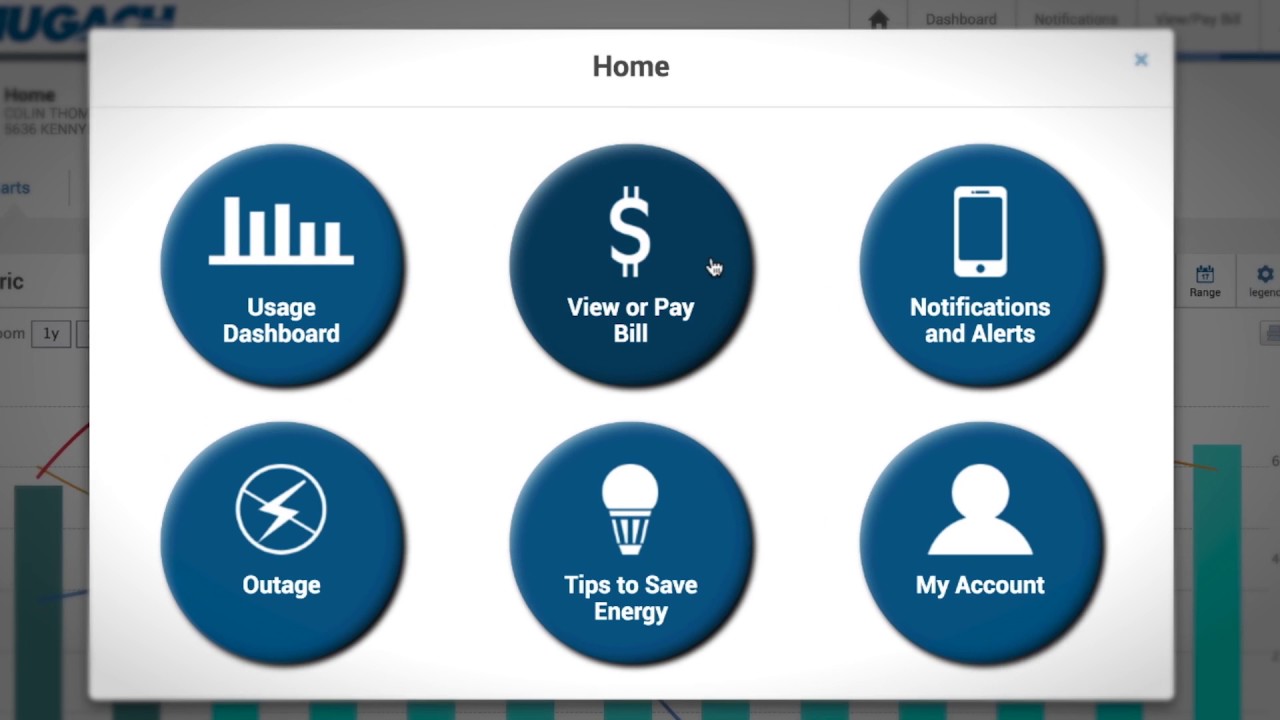
Task: View Tips to Save Energy
Action: pos(631,543)
